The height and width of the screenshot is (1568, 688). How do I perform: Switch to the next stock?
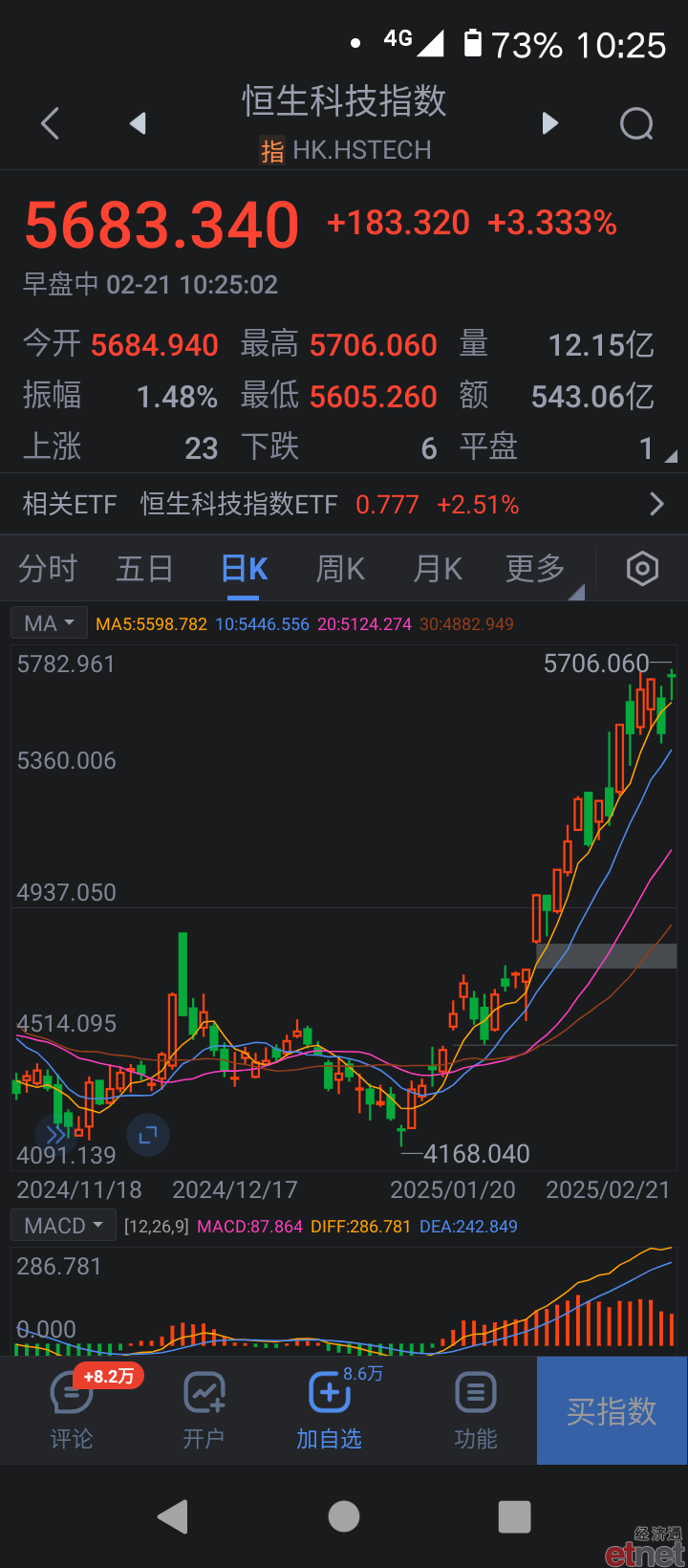pyautogui.click(x=549, y=123)
